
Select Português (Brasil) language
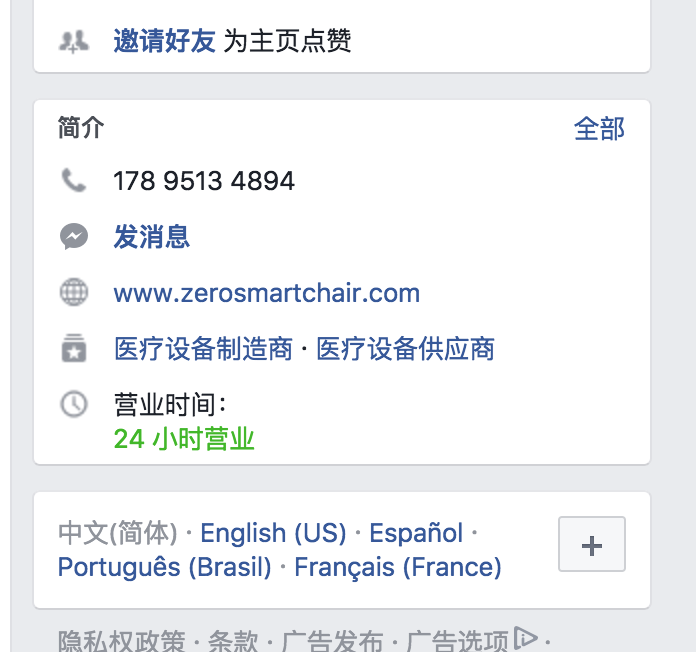[x=165, y=567]
